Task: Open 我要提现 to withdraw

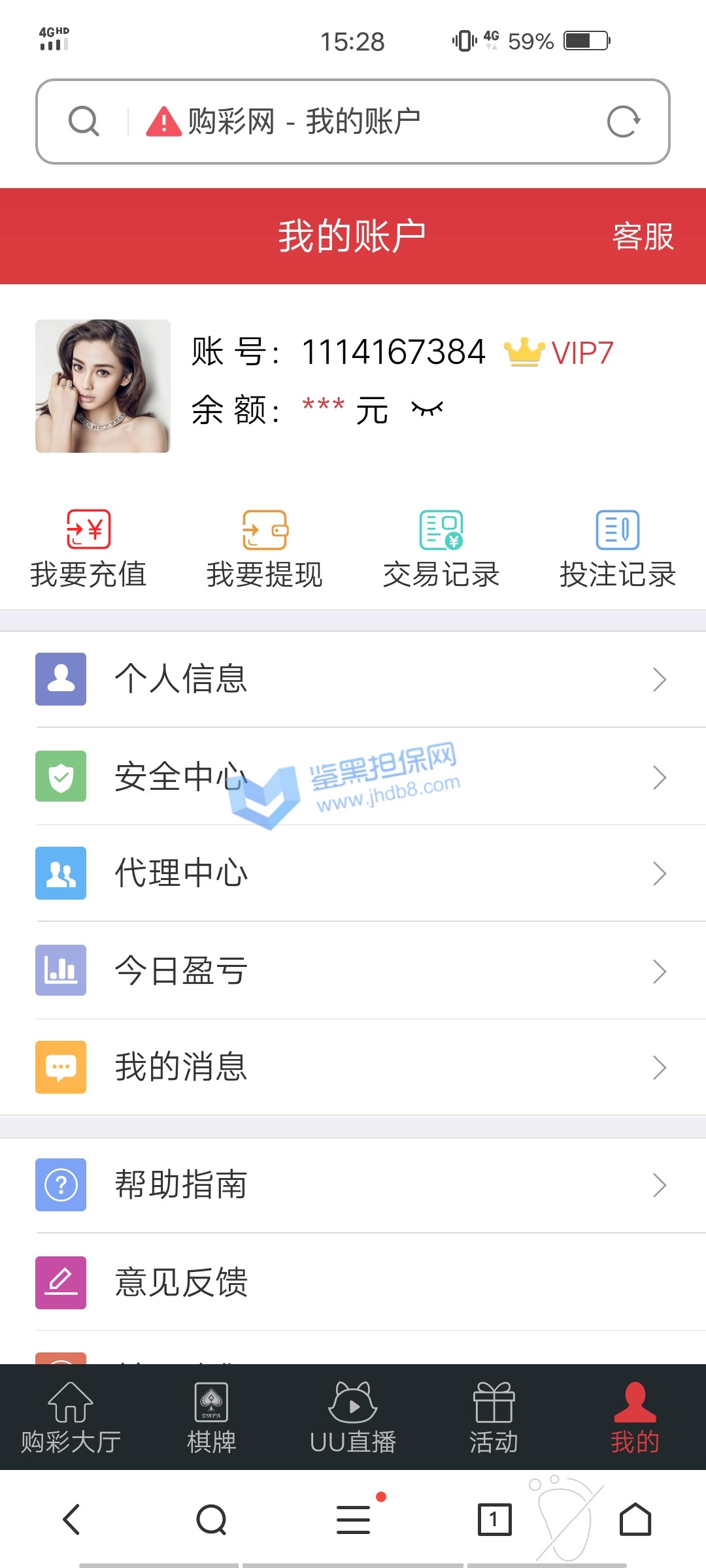Action: [265, 549]
